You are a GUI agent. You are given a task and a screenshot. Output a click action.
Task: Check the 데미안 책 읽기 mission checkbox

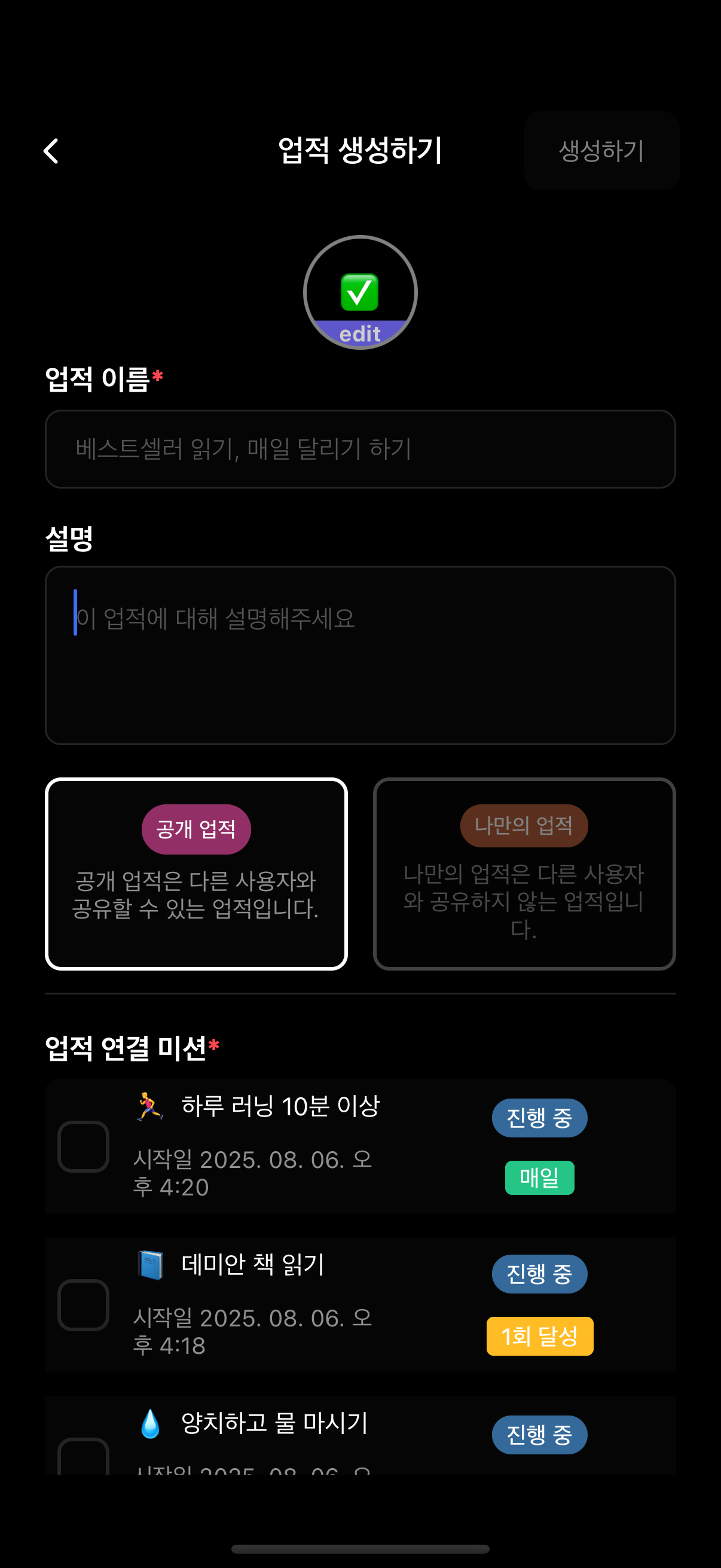click(84, 1304)
